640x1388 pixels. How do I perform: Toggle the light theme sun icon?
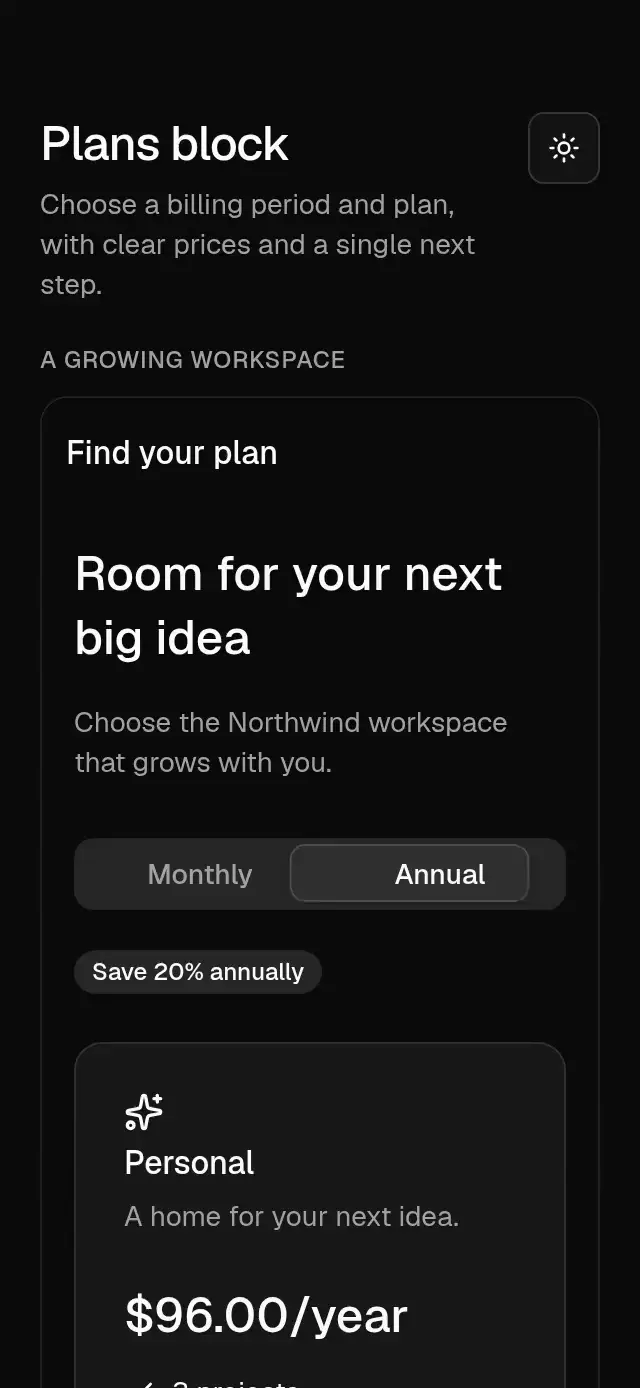coord(564,148)
